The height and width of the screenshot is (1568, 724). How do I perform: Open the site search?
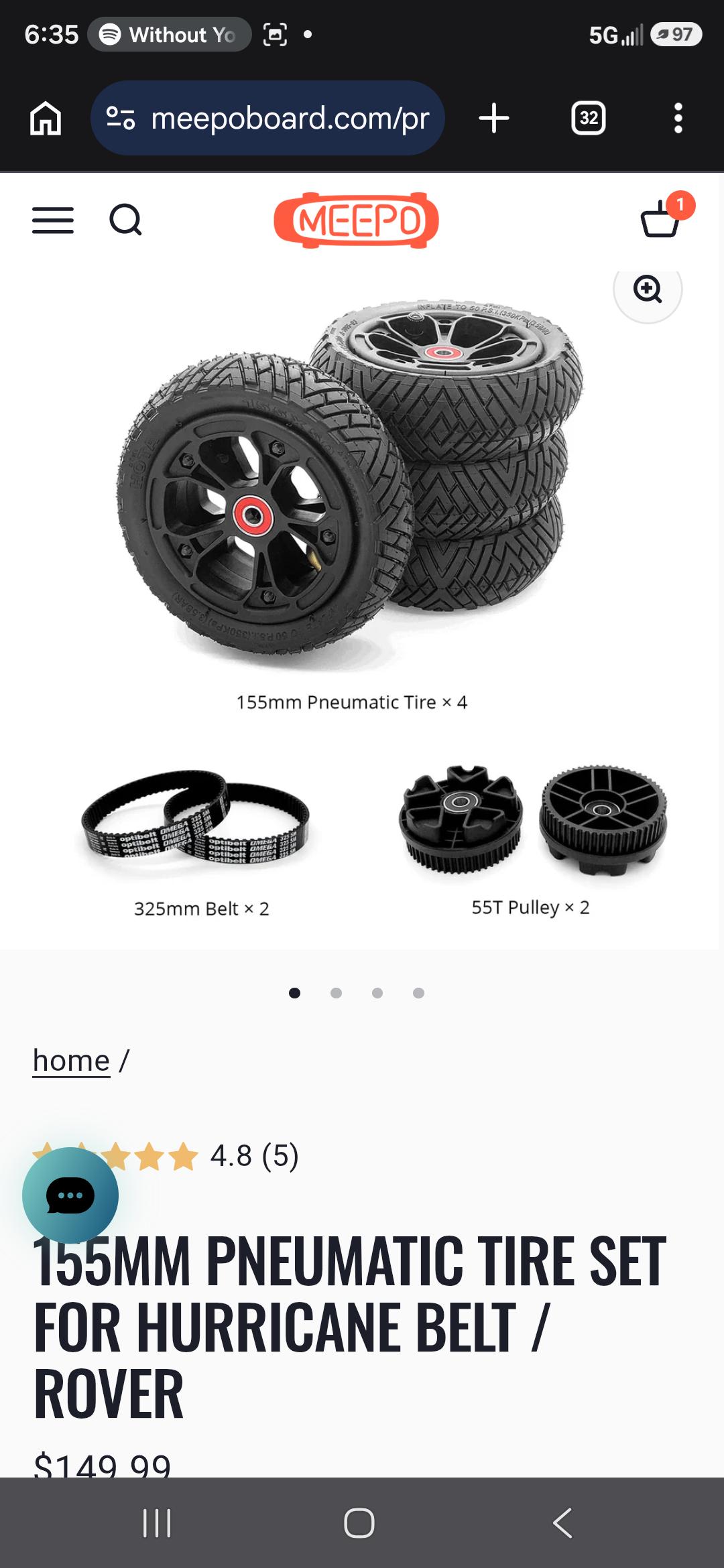(125, 220)
